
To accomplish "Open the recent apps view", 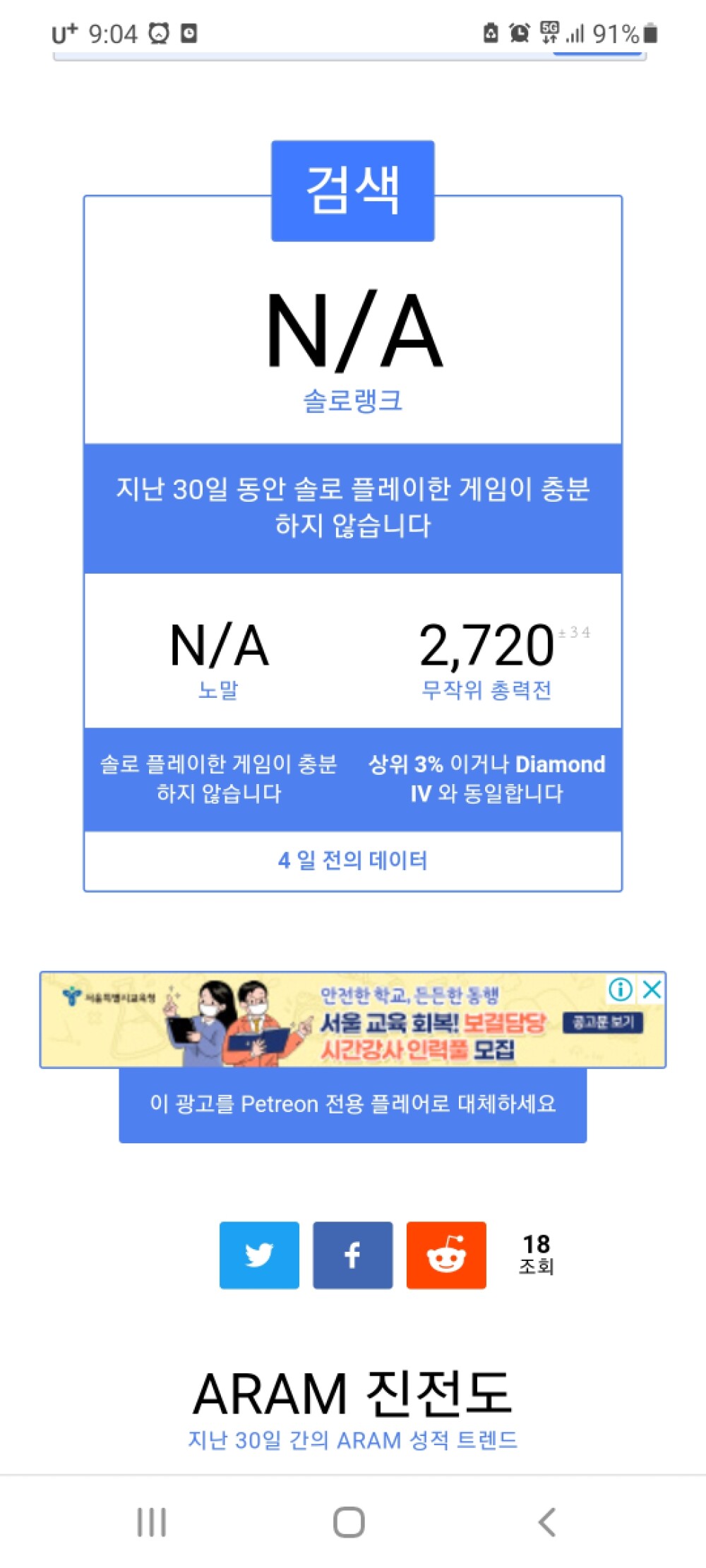I will click(x=151, y=1522).
